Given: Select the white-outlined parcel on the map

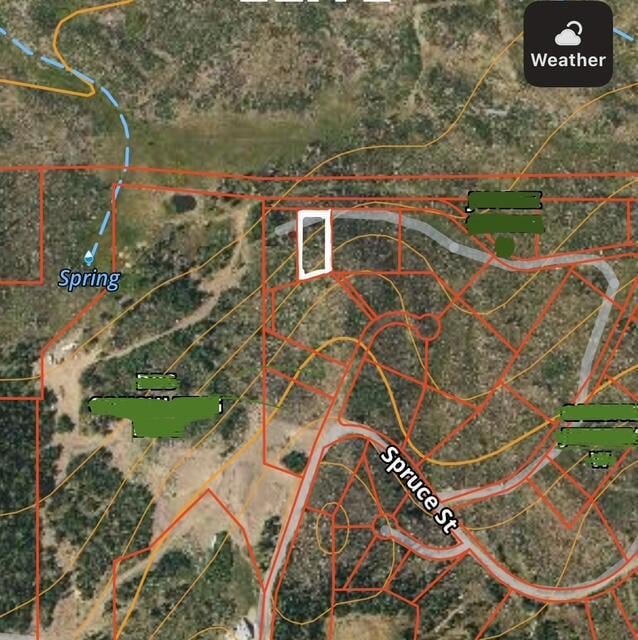Looking at the screenshot, I should pyautogui.click(x=314, y=245).
